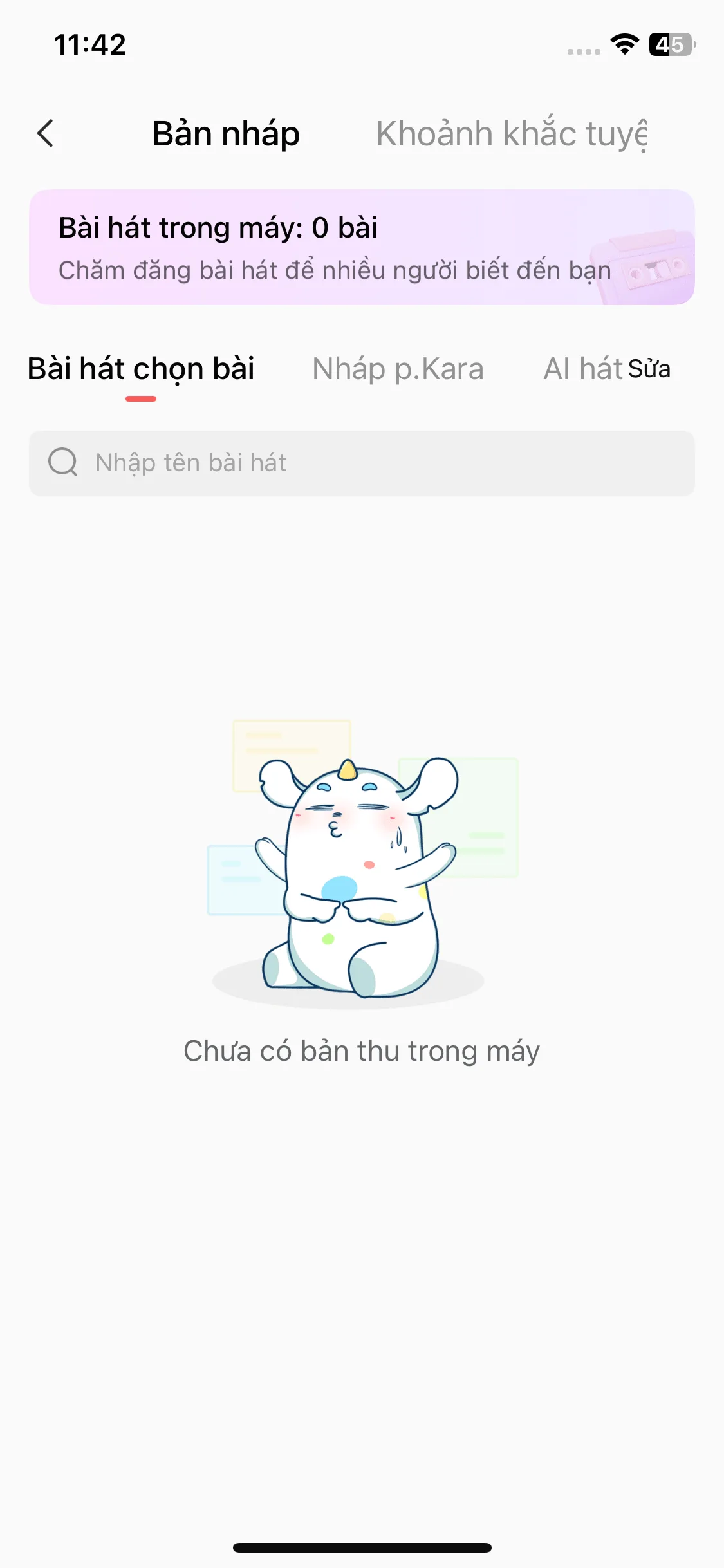Open the Bài hát trong máy banner
Viewport: 724px width, 1568px height.
click(219, 227)
